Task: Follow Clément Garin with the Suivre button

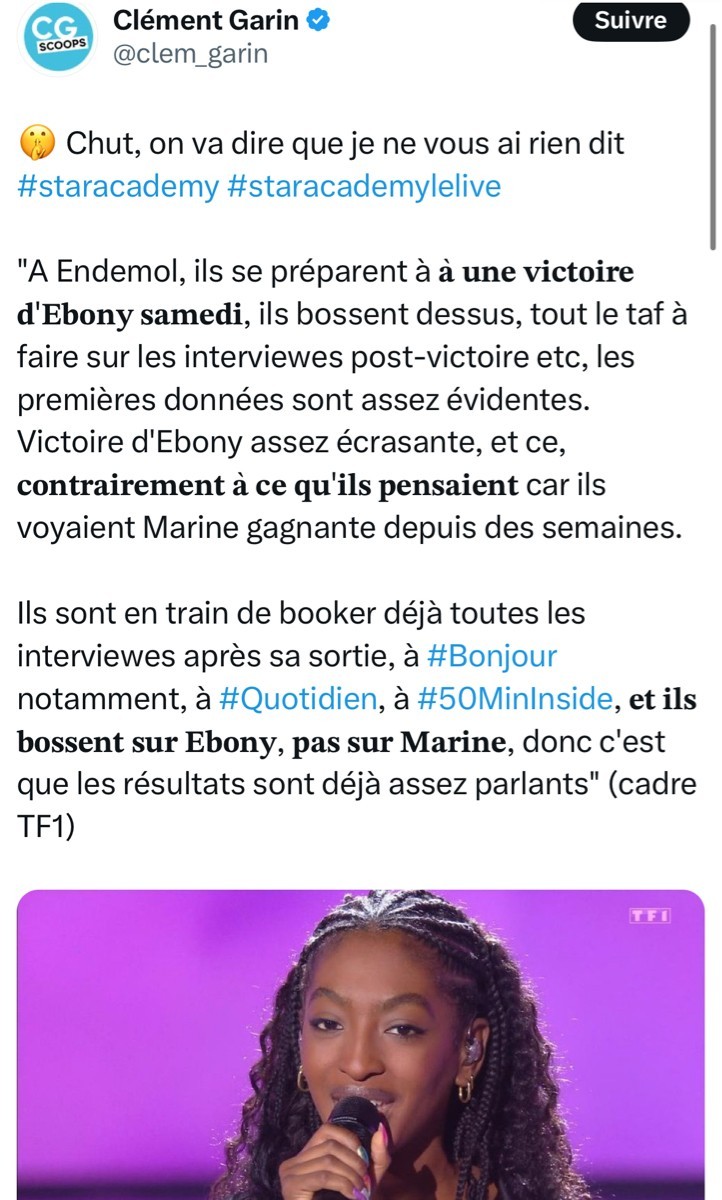Action: click(631, 20)
